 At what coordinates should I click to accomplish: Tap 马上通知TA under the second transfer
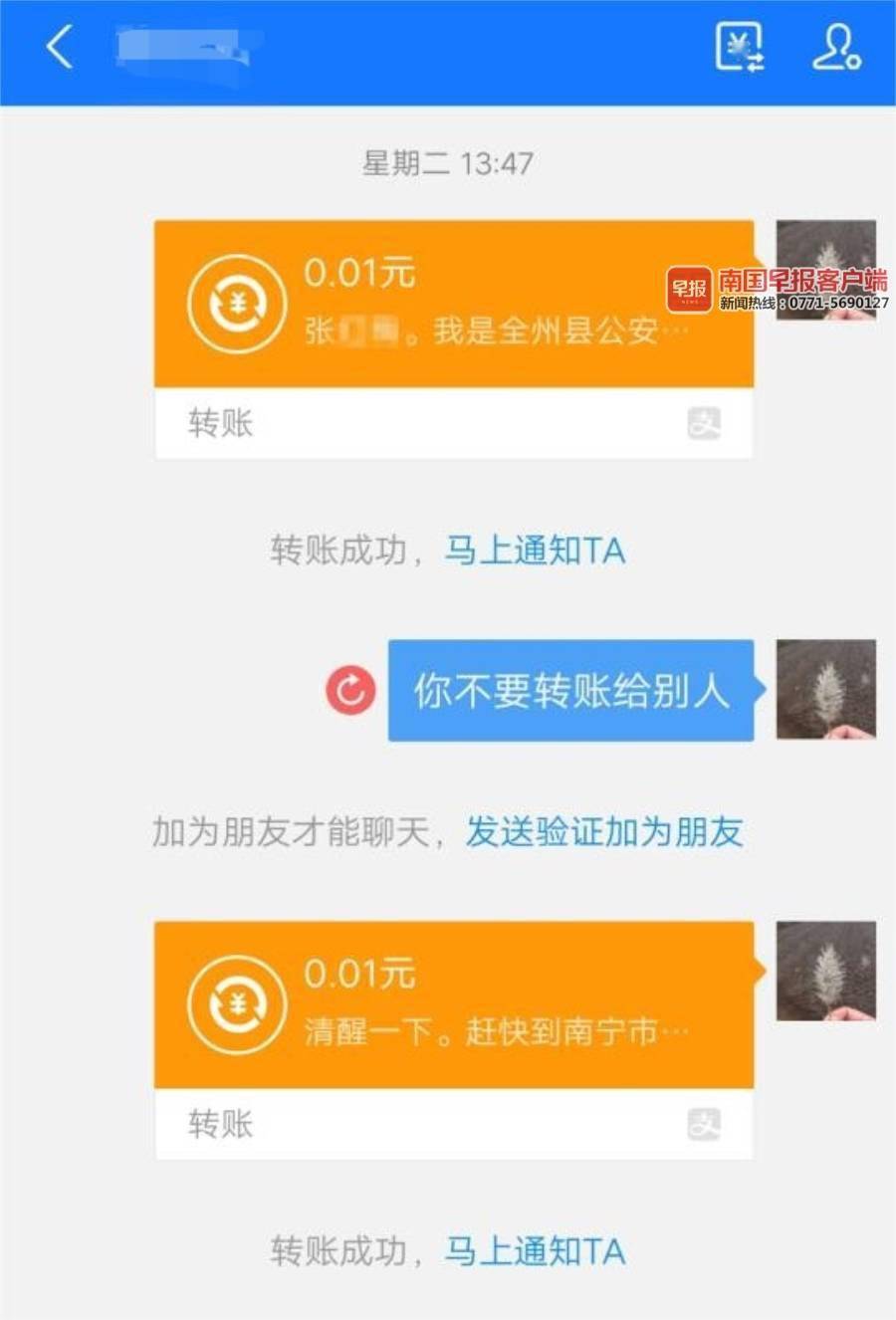tap(535, 1251)
